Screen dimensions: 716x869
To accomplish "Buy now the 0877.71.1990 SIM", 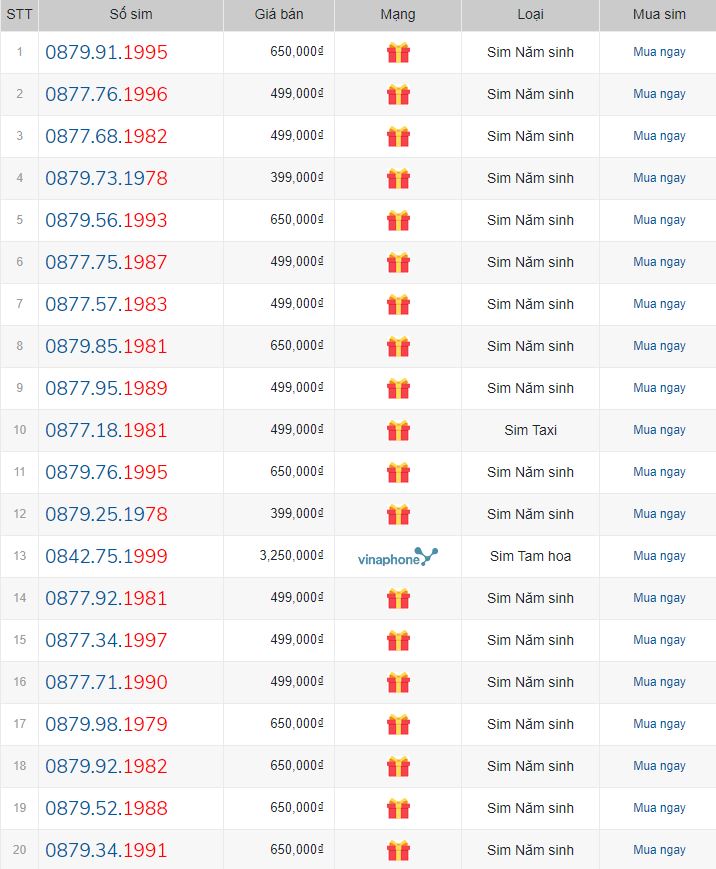I will tap(659, 682).
